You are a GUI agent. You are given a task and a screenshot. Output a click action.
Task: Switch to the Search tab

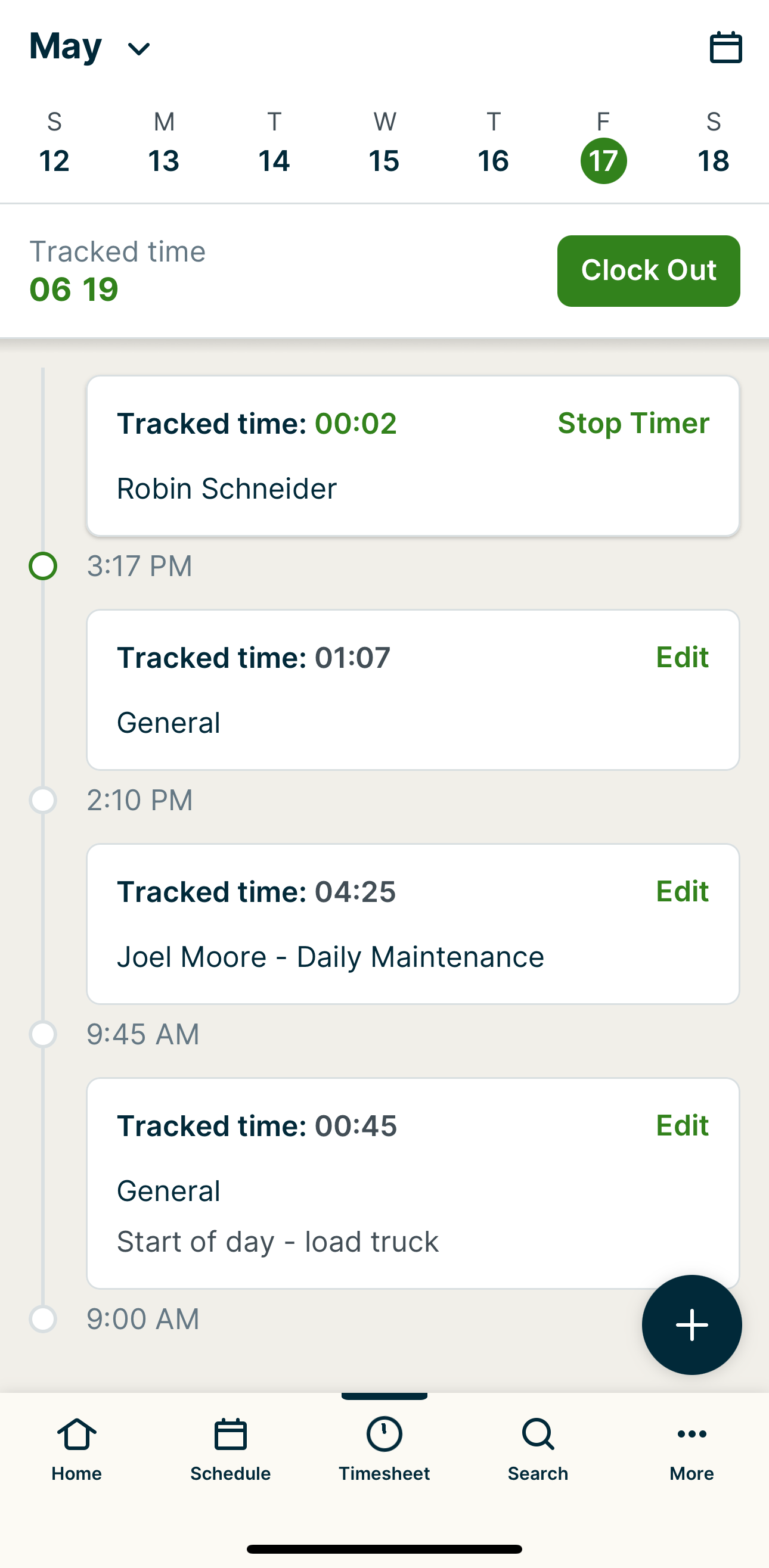(x=538, y=1449)
